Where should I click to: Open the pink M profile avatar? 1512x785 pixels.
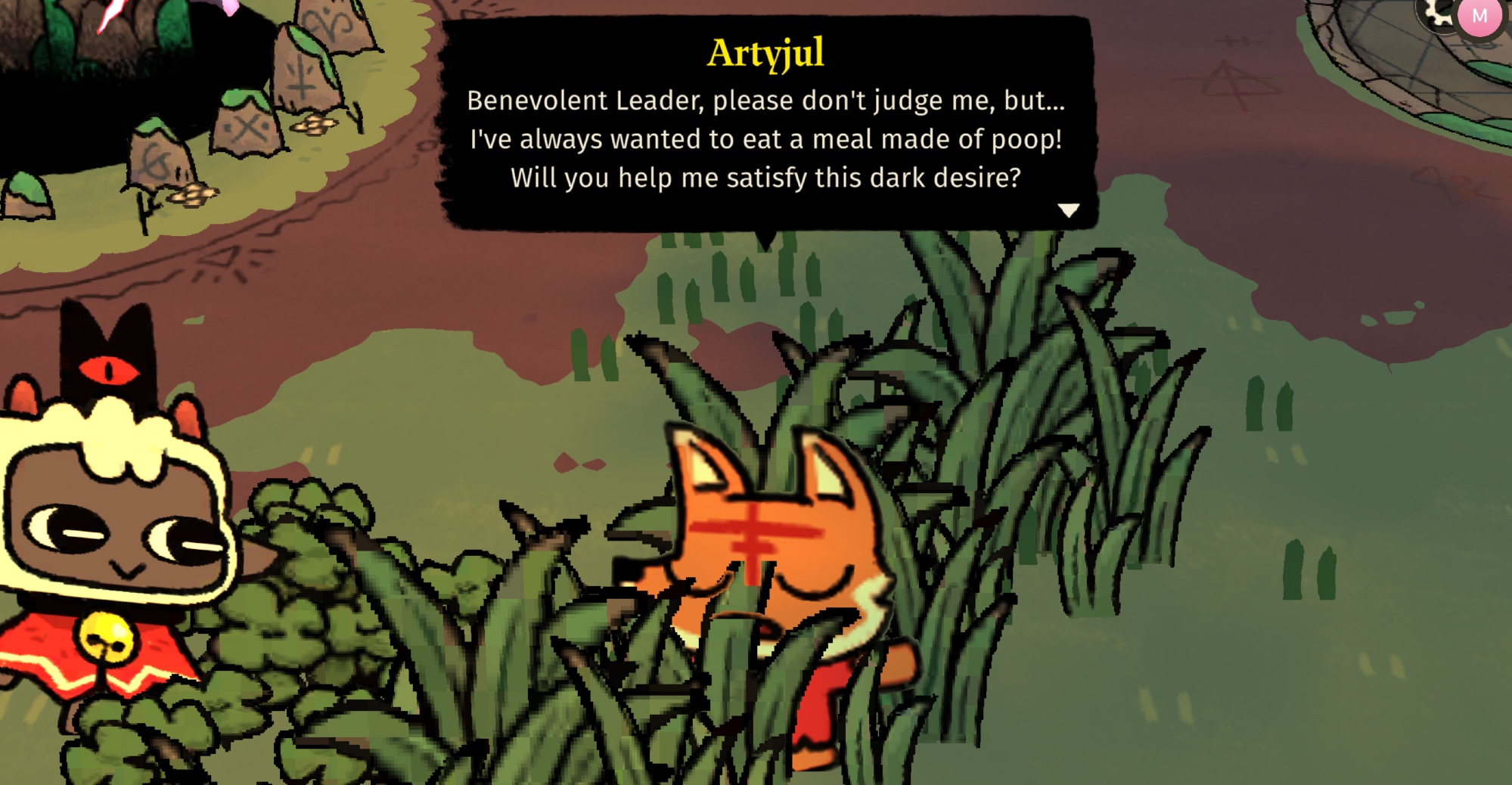(1479, 16)
